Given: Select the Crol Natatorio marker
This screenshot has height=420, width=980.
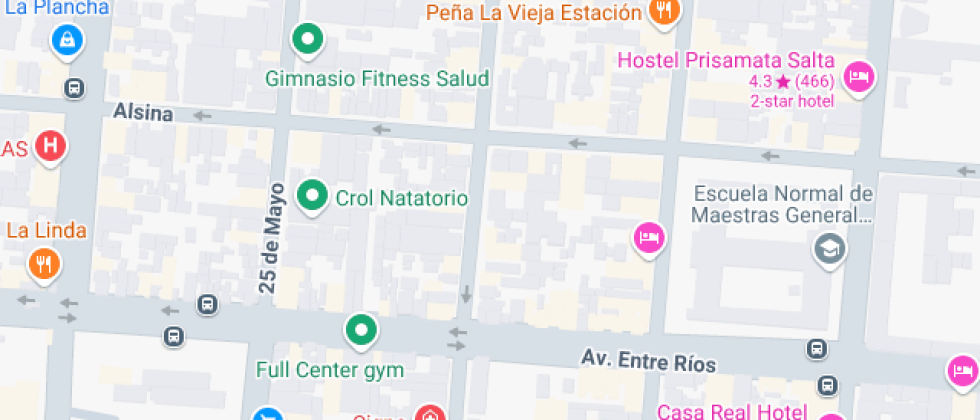Looking at the screenshot, I should click(314, 196).
